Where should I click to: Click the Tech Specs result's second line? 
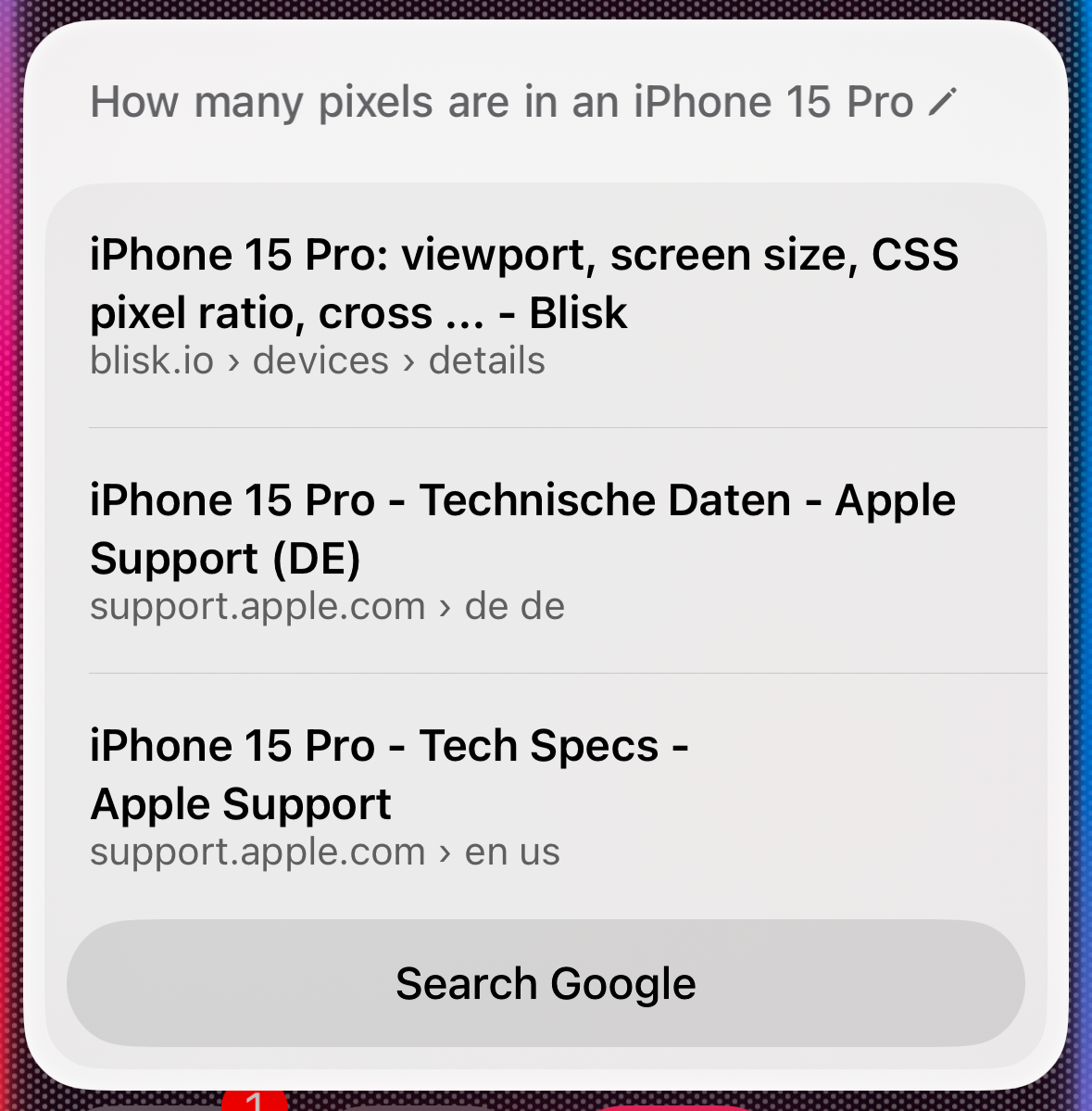pos(241,804)
